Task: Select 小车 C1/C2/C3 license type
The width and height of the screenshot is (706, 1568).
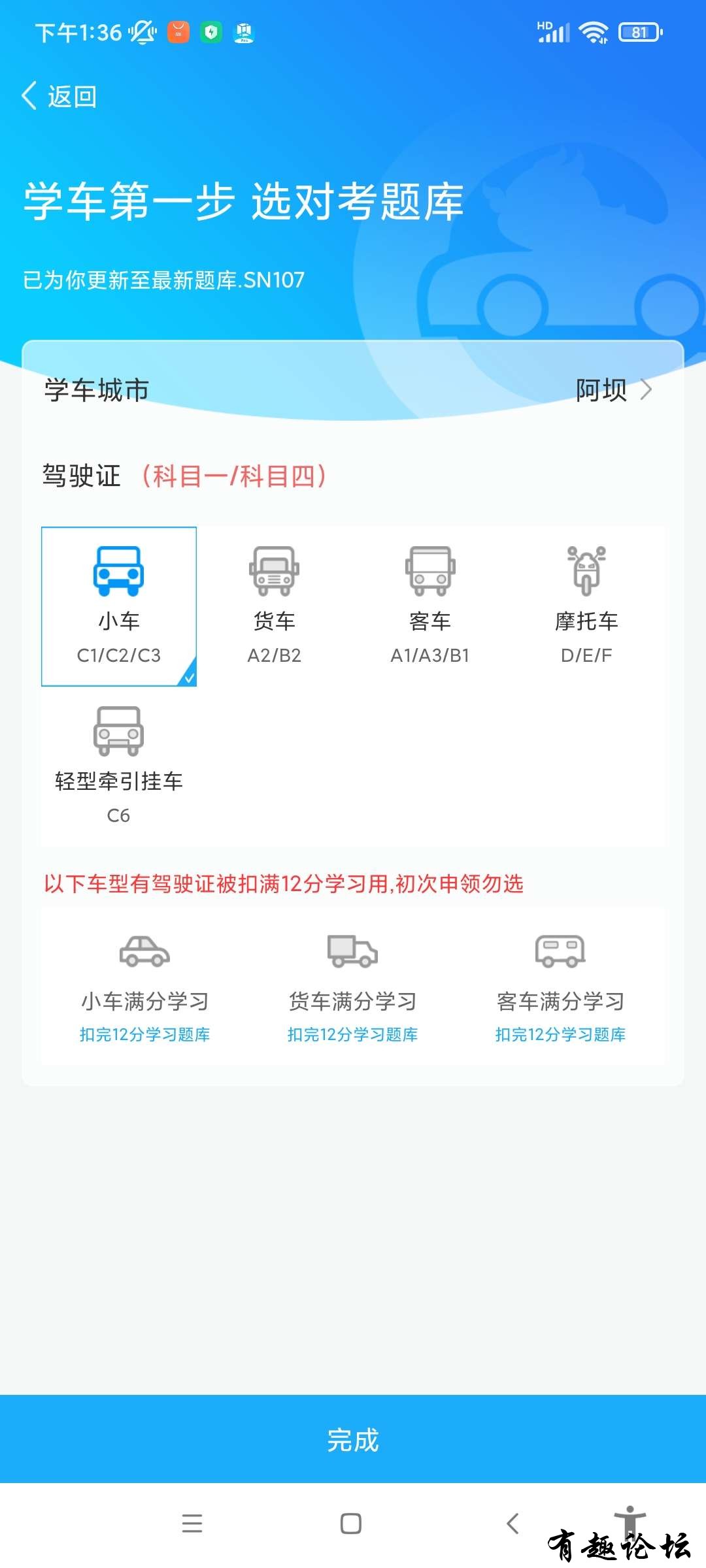Action: point(119,606)
